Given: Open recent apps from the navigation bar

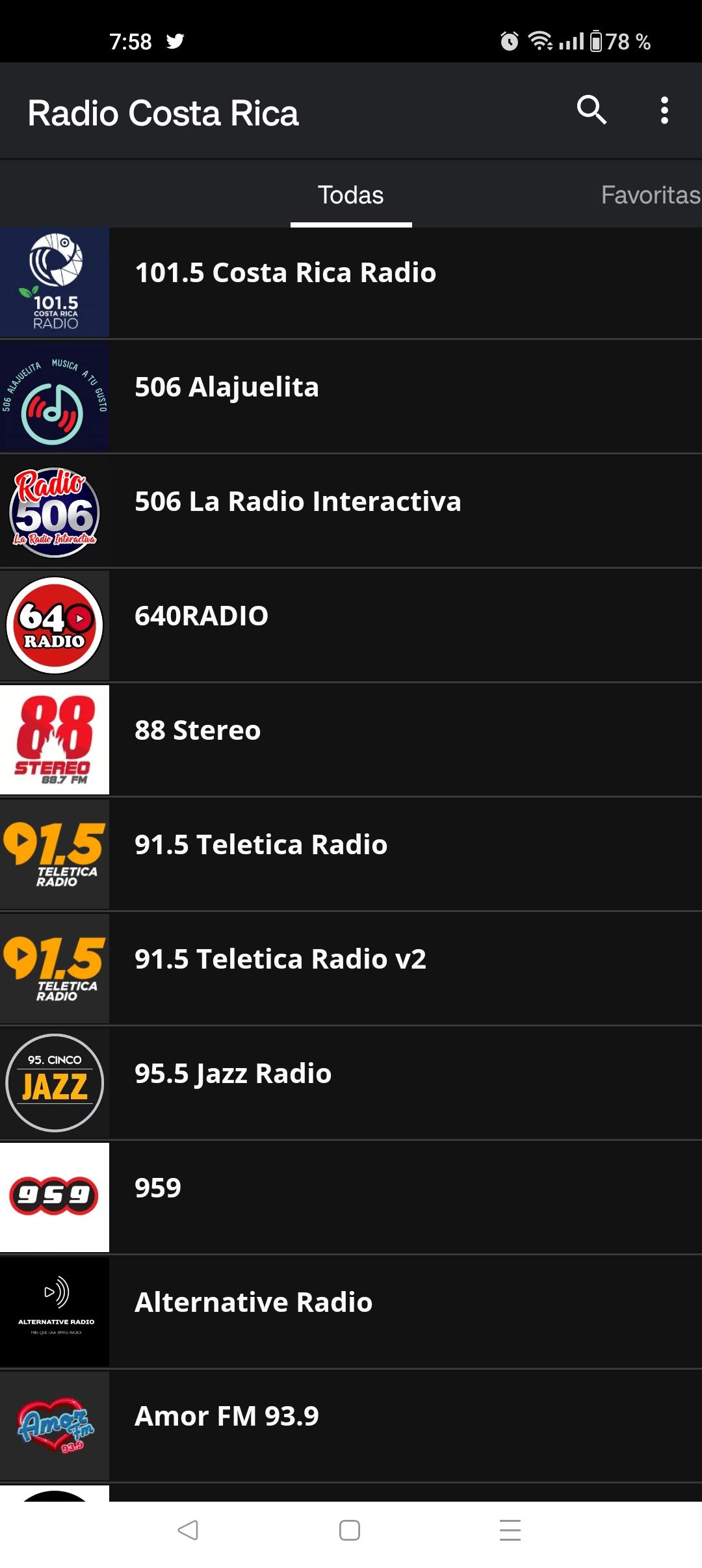Looking at the screenshot, I should (x=510, y=1530).
